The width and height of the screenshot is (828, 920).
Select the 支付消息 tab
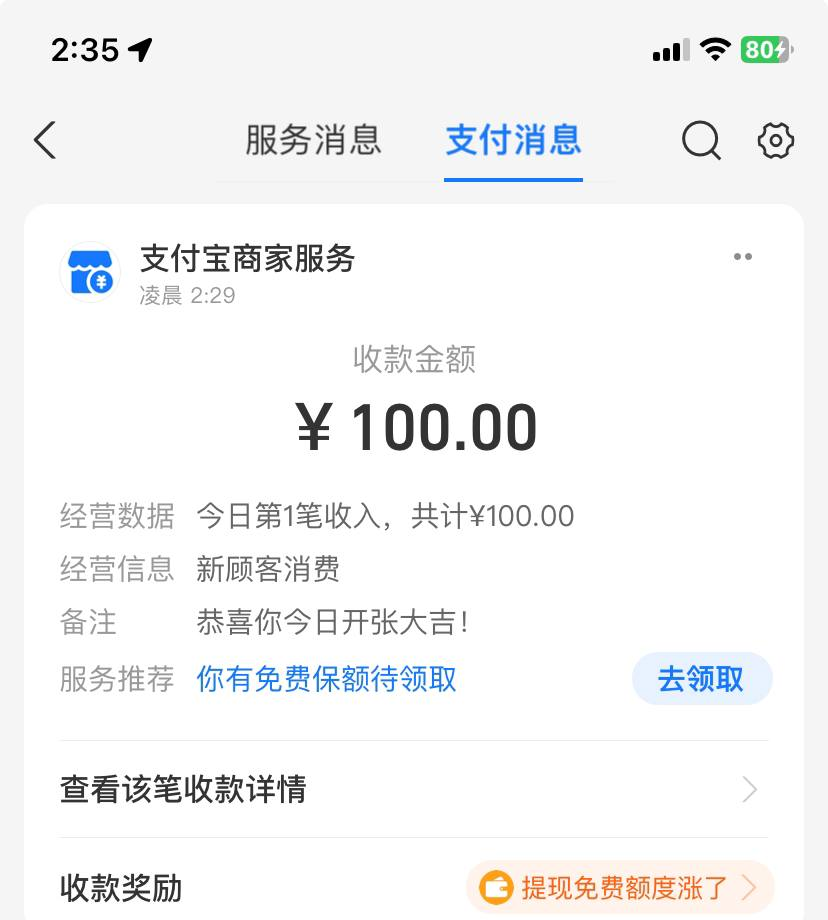click(513, 140)
